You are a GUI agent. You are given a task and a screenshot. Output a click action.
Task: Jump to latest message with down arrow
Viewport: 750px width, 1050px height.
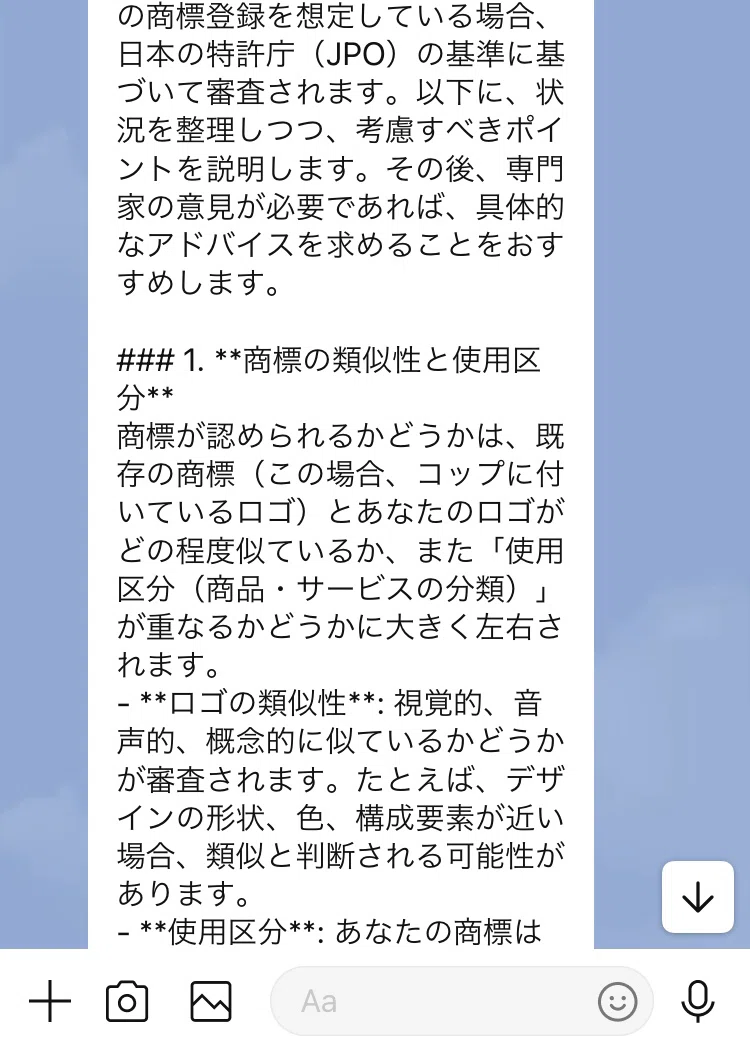coord(698,897)
